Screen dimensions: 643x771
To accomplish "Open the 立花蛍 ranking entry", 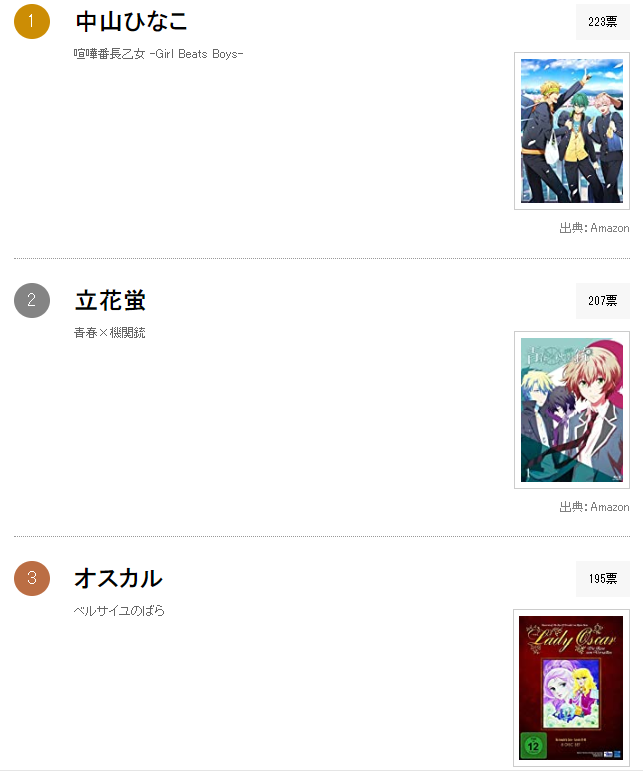I will pyautogui.click(x=110, y=300).
